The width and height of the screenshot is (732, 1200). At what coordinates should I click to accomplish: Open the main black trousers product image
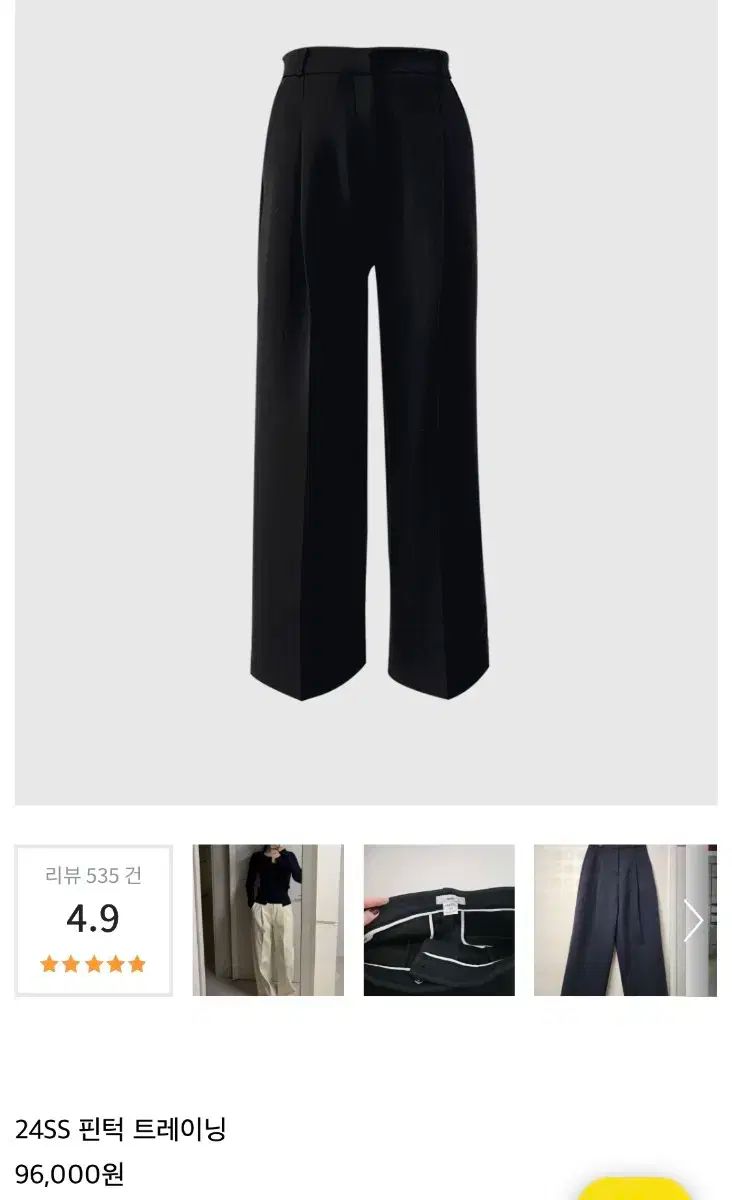pyautogui.click(x=366, y=400)
